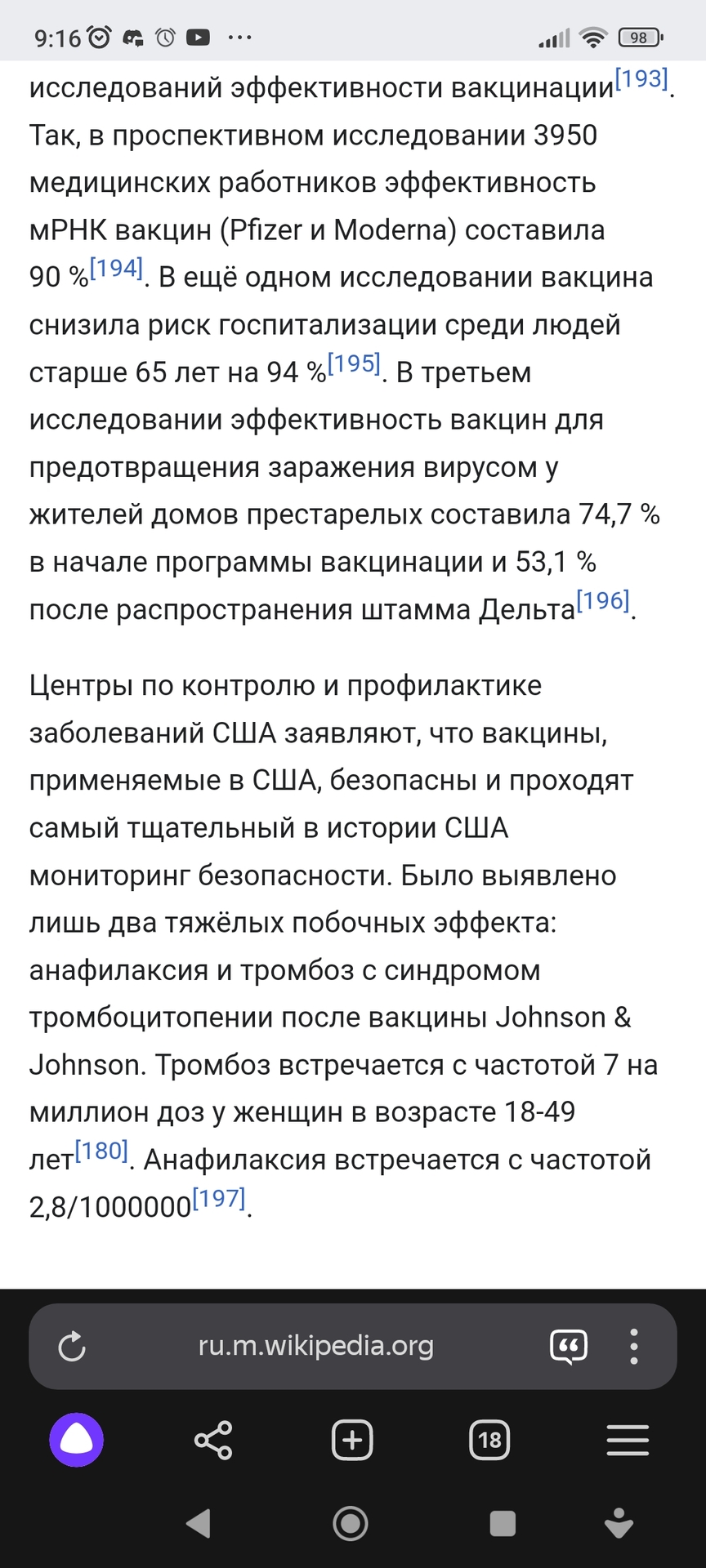Add a new browser tab

(x=352, y=1440)
